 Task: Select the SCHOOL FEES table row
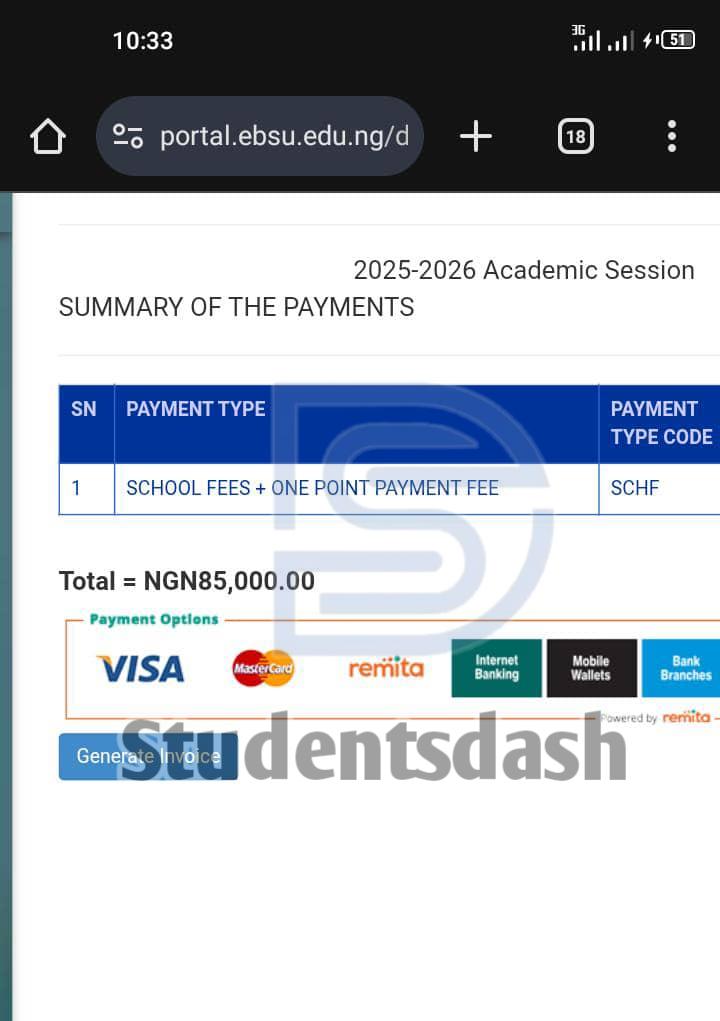[313, 488]
